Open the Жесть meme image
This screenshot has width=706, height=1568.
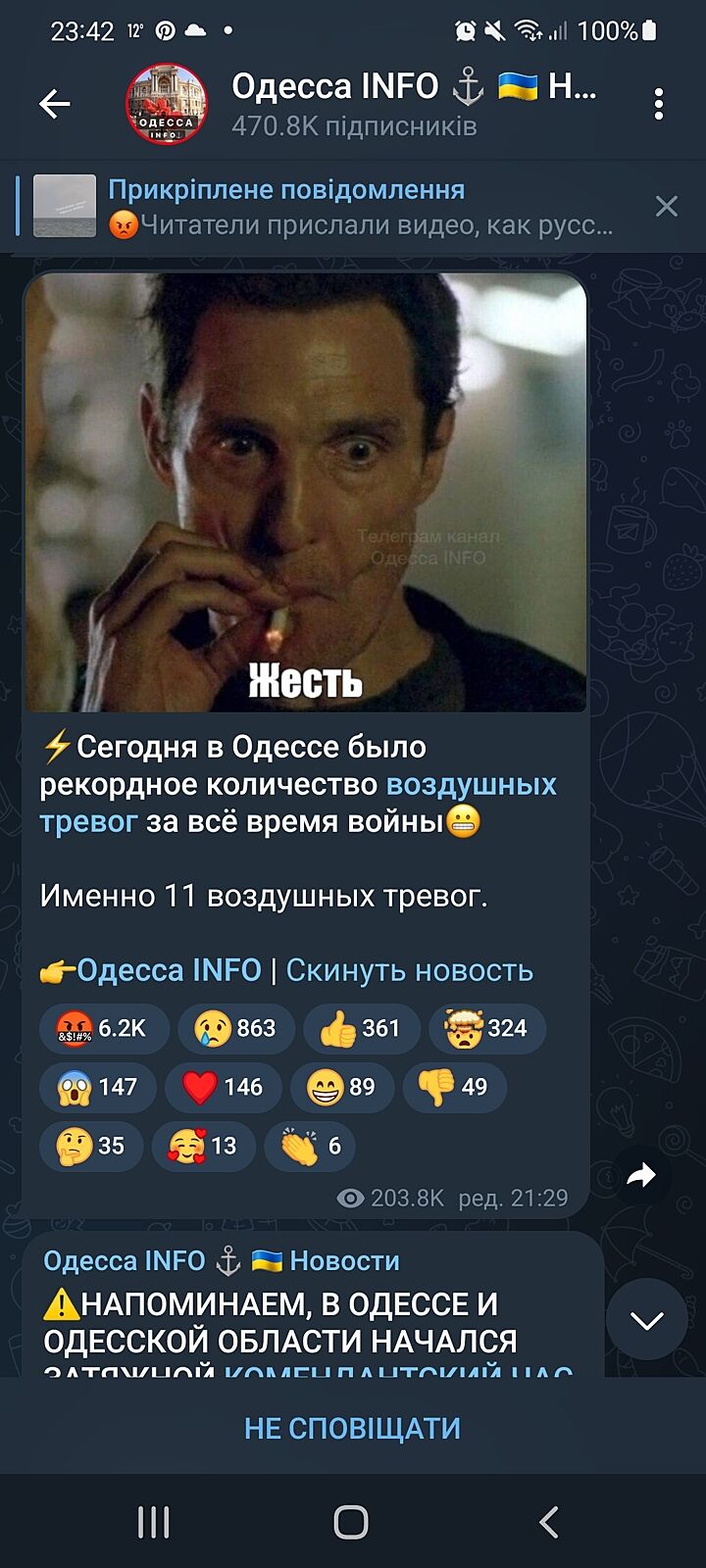pyautogui.click(x=305, y=492)
